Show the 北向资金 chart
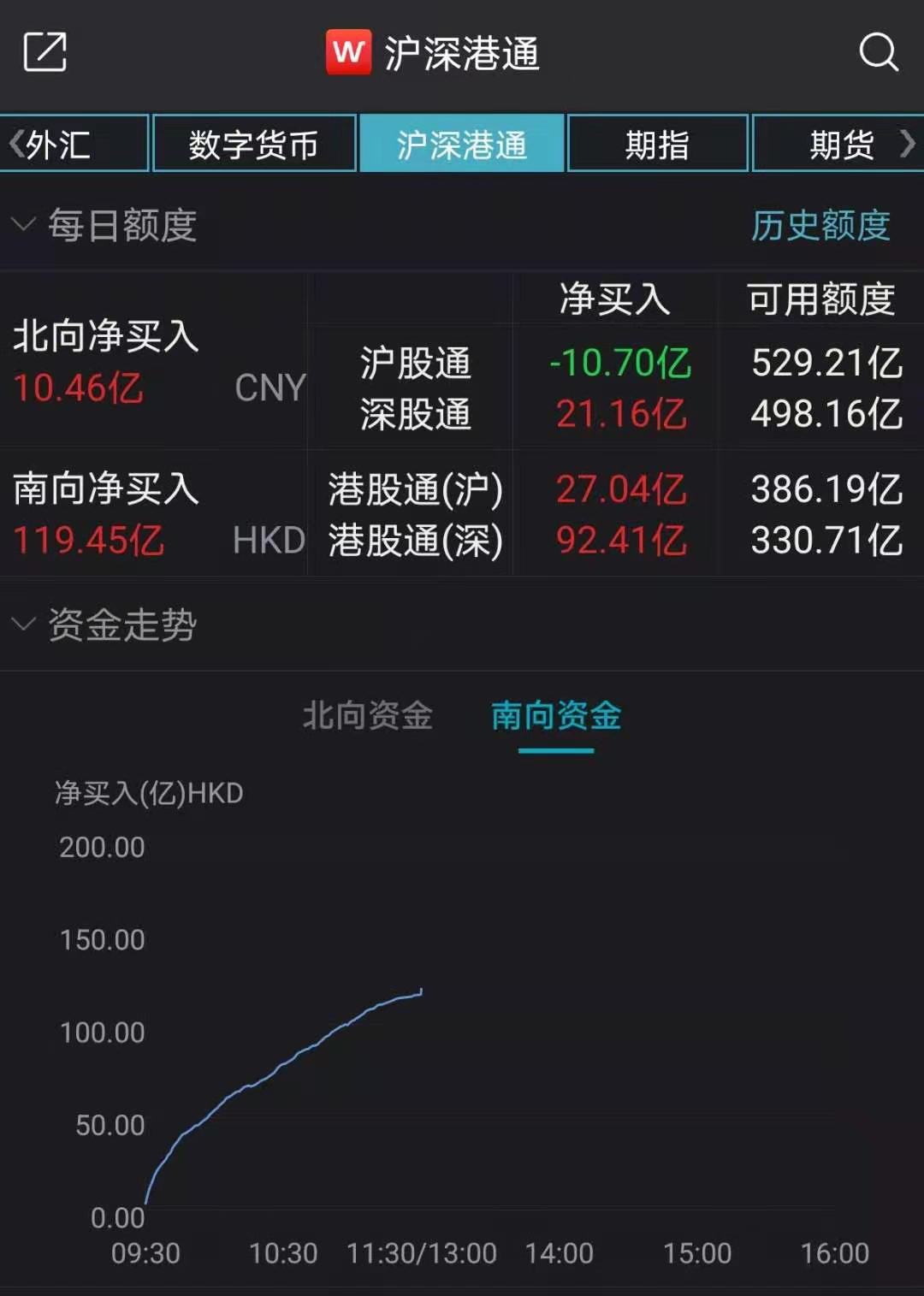The width and height of the screenshot is (924, 1296). (x=368, y=715)
